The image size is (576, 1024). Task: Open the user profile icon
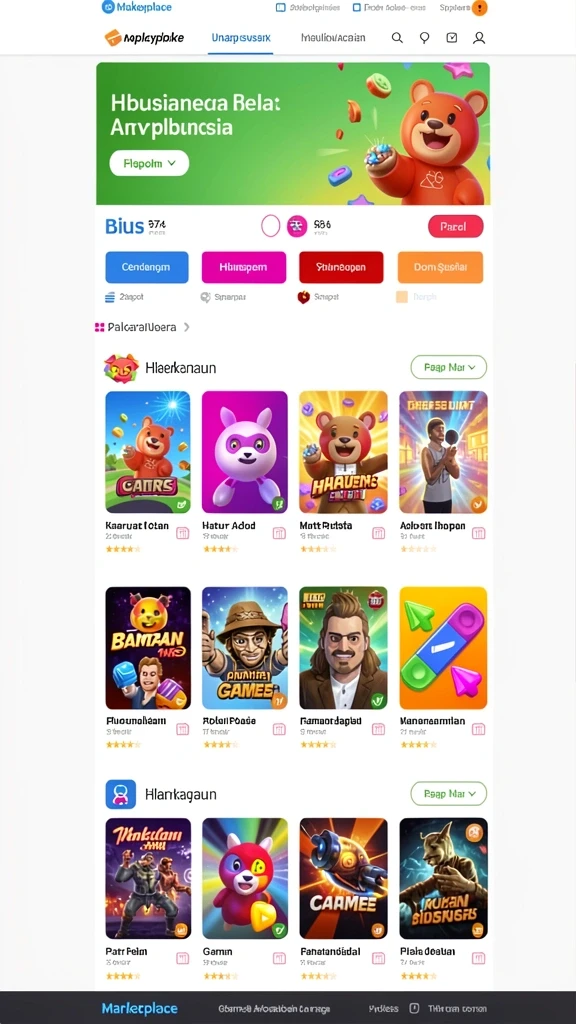pos(479,38)
